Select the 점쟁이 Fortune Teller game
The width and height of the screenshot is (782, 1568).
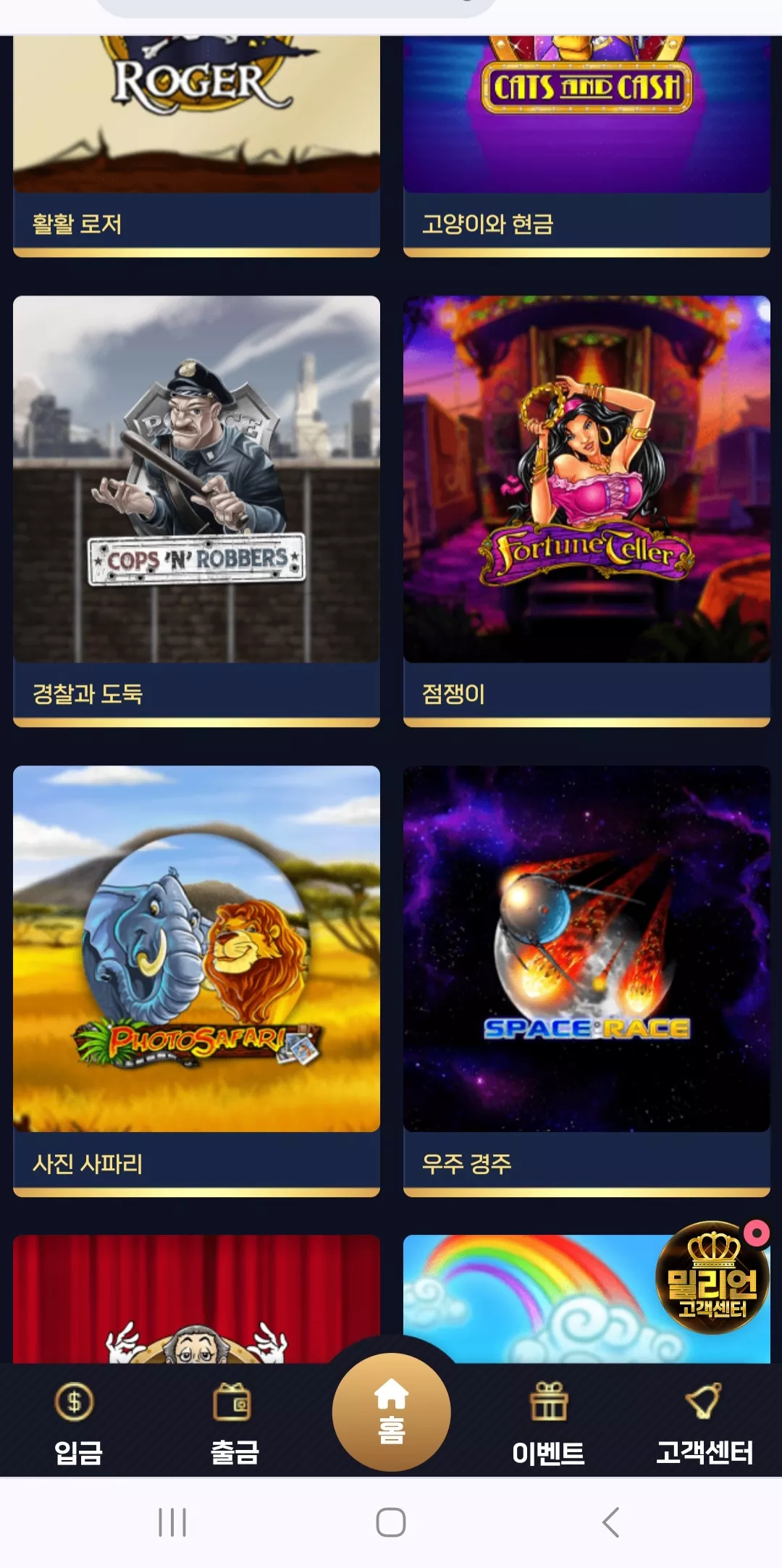586,511
